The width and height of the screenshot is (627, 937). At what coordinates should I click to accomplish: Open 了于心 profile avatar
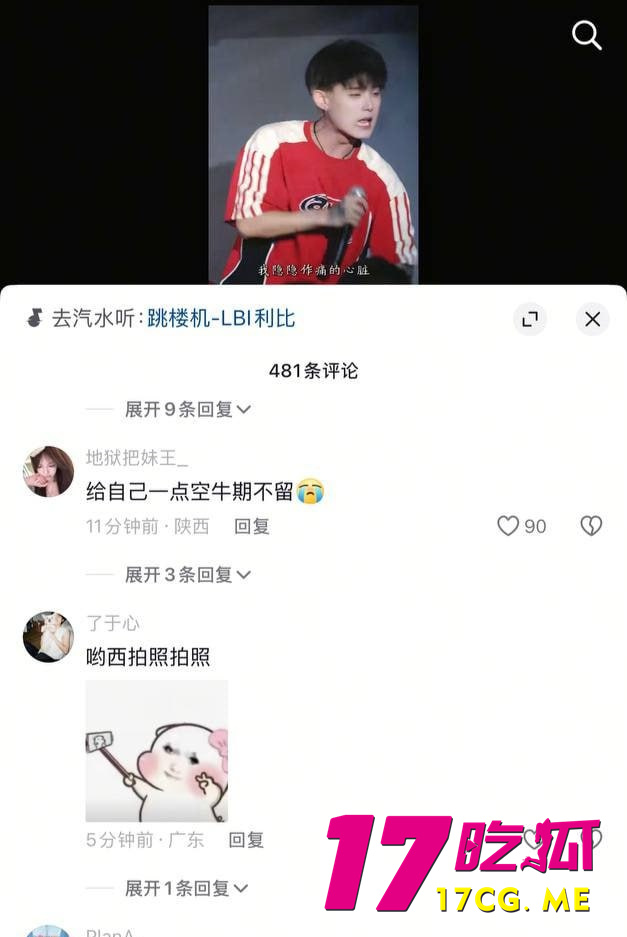48,637
